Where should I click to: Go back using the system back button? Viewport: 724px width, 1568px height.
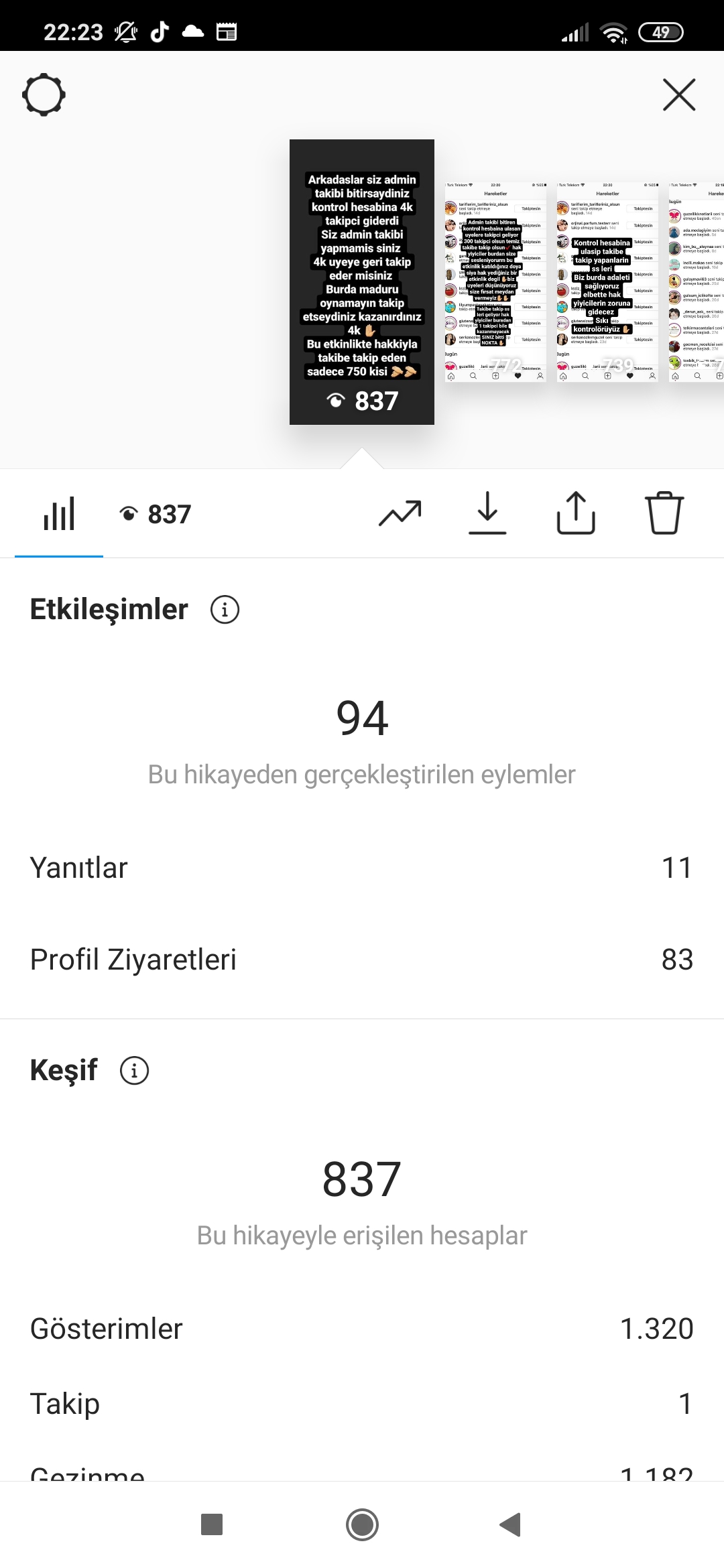coord(511,1524)
